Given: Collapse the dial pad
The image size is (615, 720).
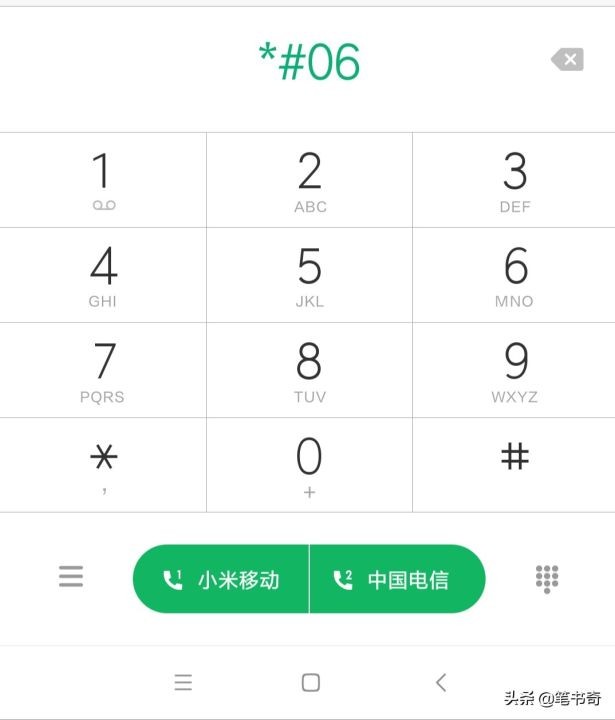Looking at the screenshot, I should pyautogui.click(x=547, y=578).
